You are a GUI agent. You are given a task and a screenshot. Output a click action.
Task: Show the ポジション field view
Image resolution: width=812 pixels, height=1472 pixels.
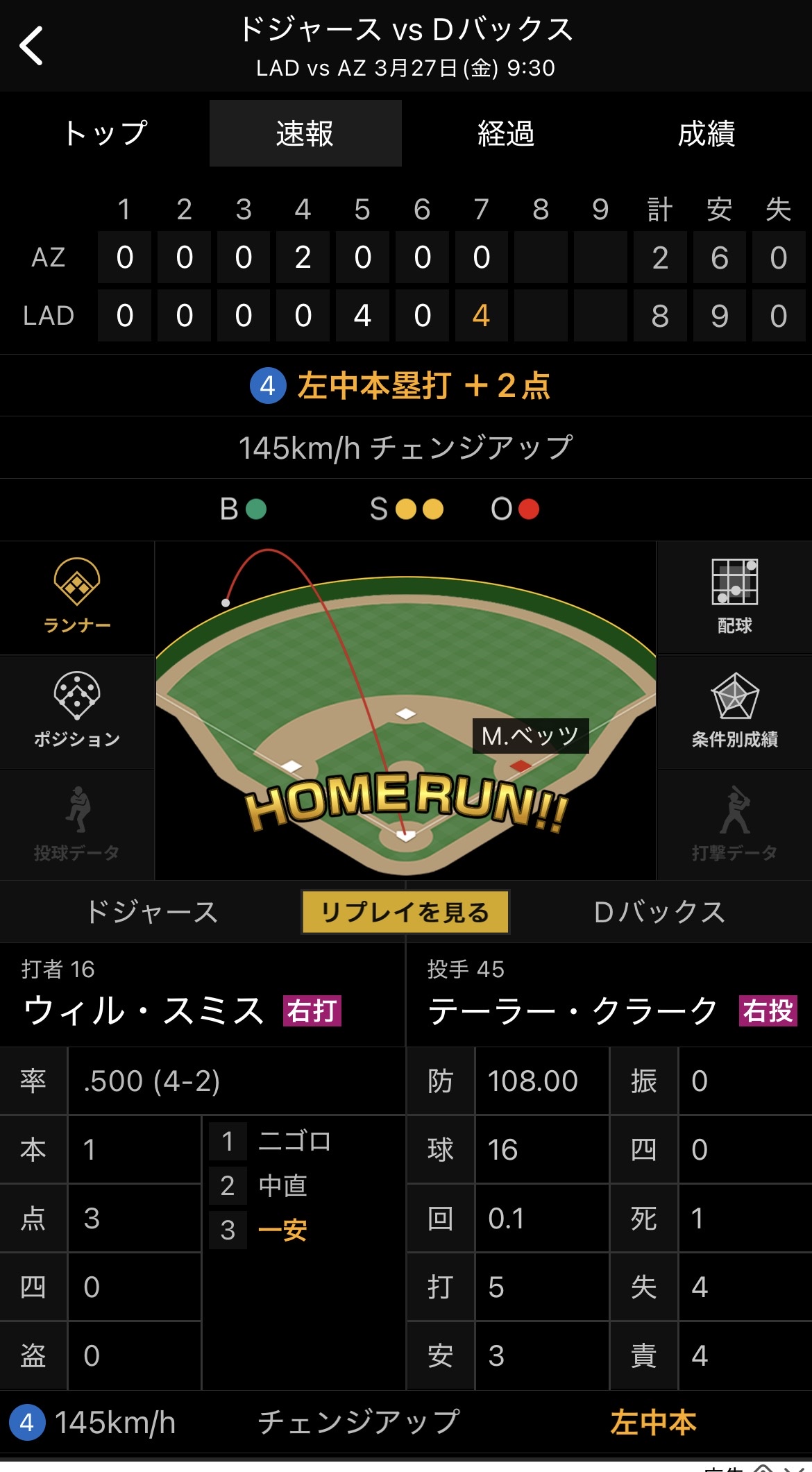pos(77,710)
